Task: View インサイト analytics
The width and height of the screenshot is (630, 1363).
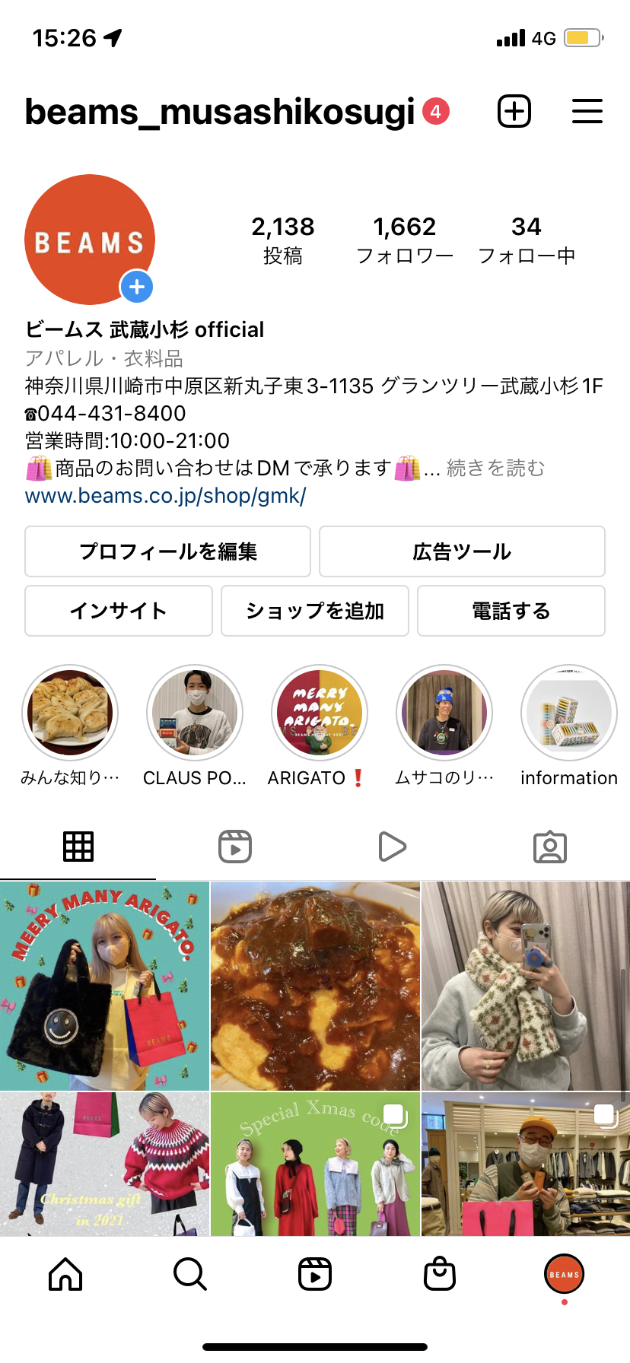Action: tap(118, 611)
